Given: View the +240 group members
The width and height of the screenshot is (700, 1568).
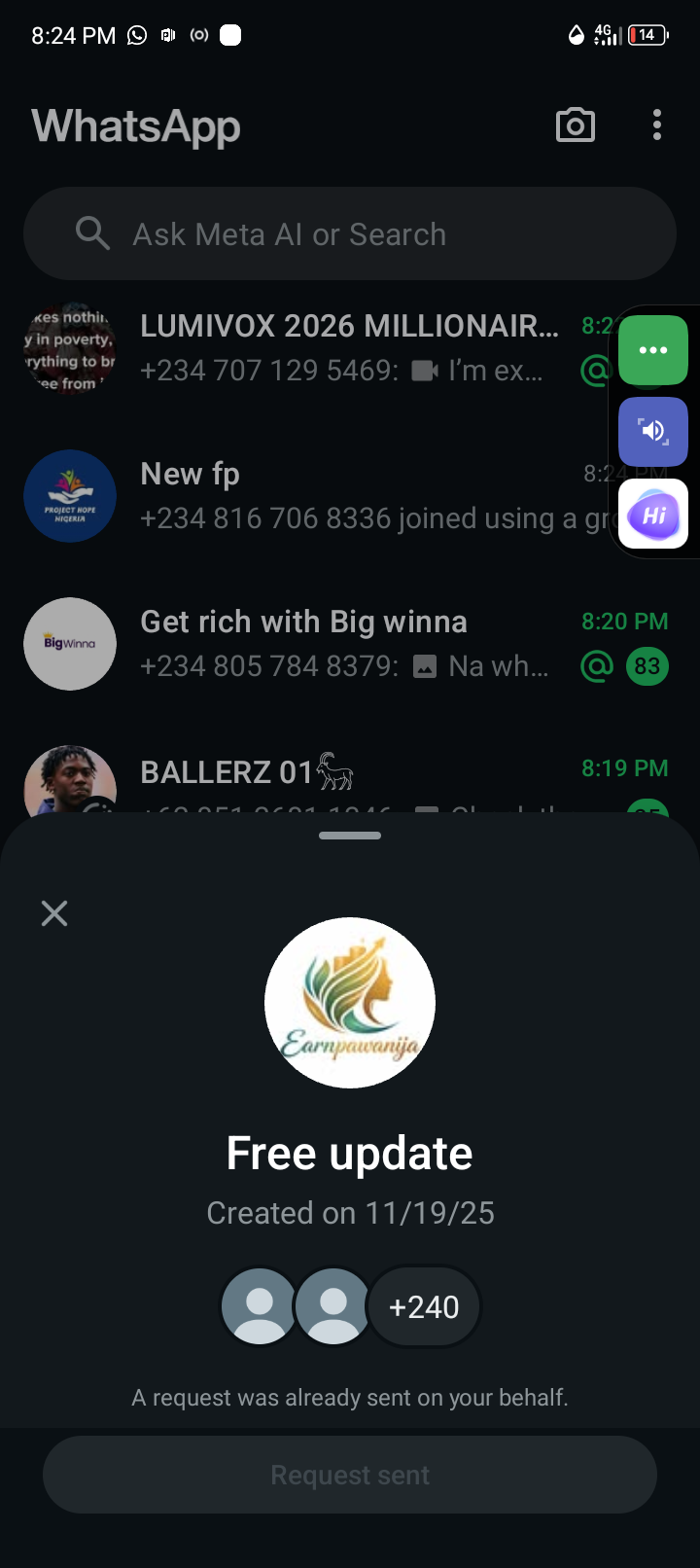Looking at the screenshot, I should 423,1306.
